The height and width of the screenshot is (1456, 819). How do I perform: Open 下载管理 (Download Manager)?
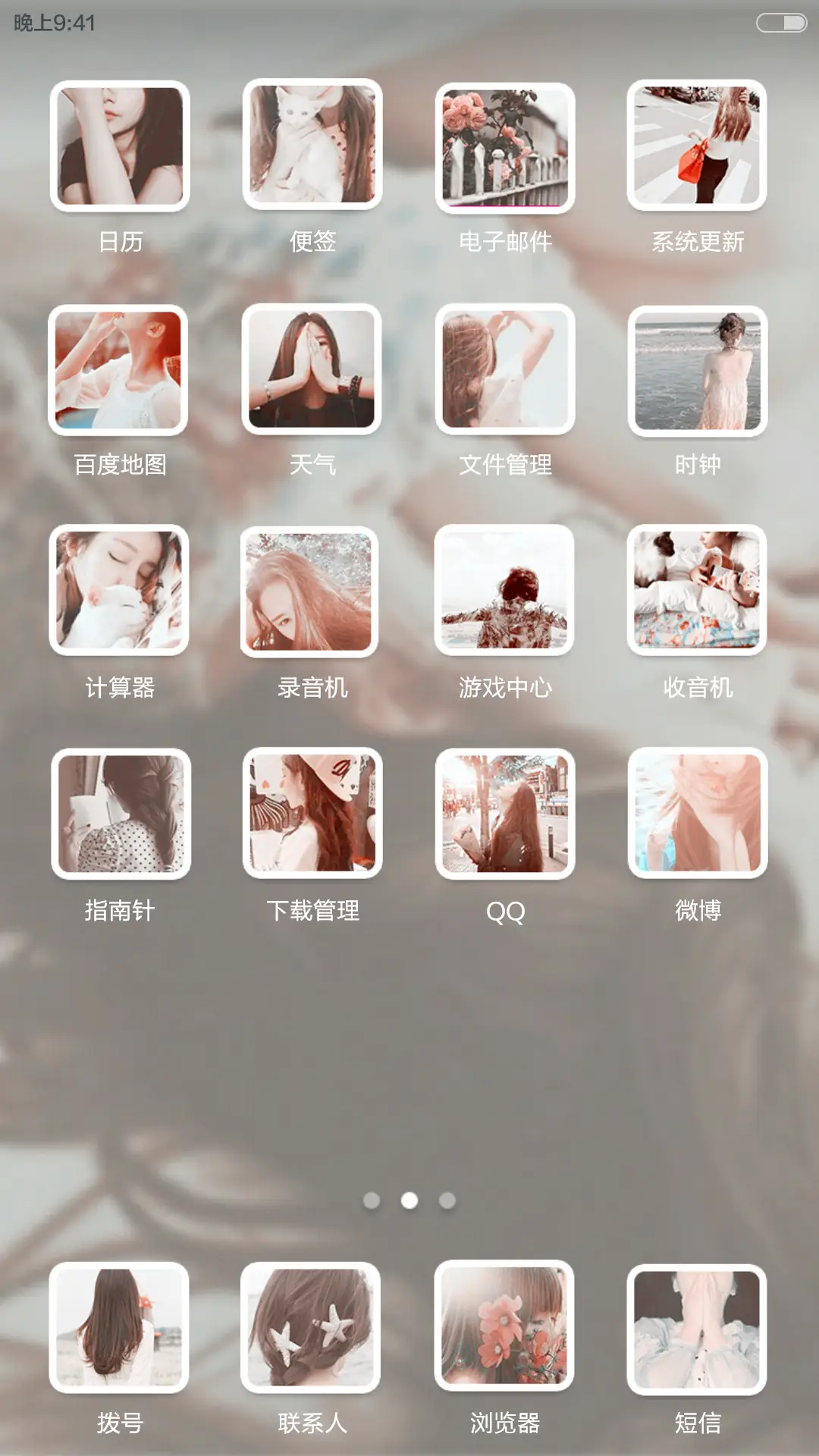(312, 815)
